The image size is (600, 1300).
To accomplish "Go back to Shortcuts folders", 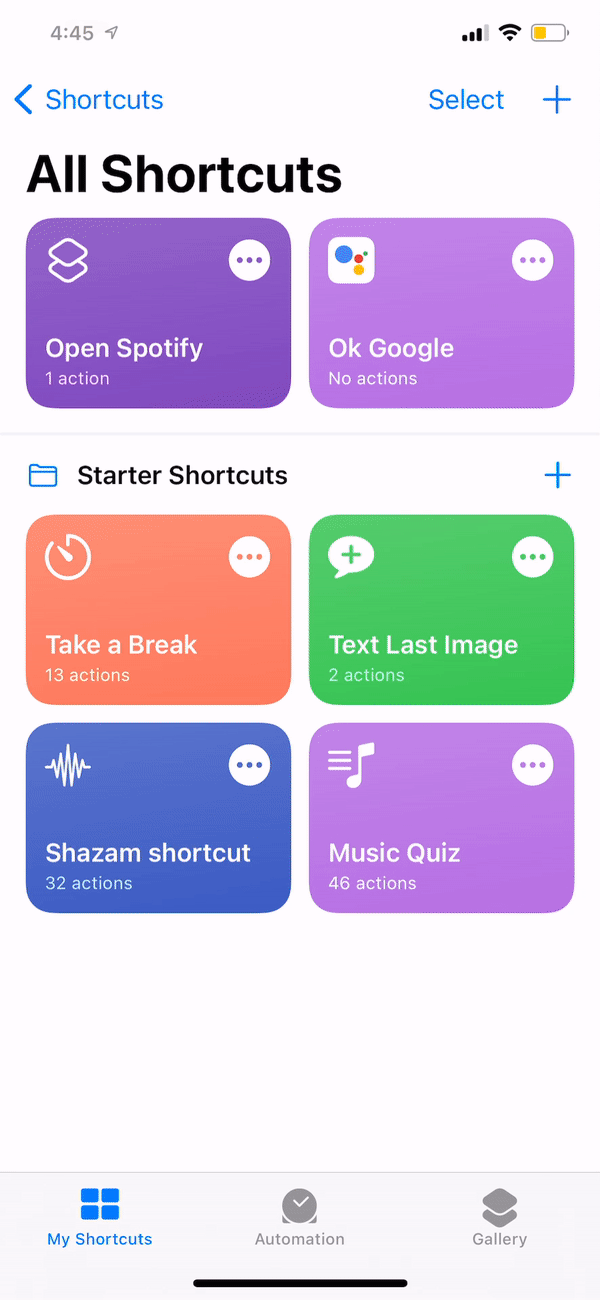I will 89,100.
